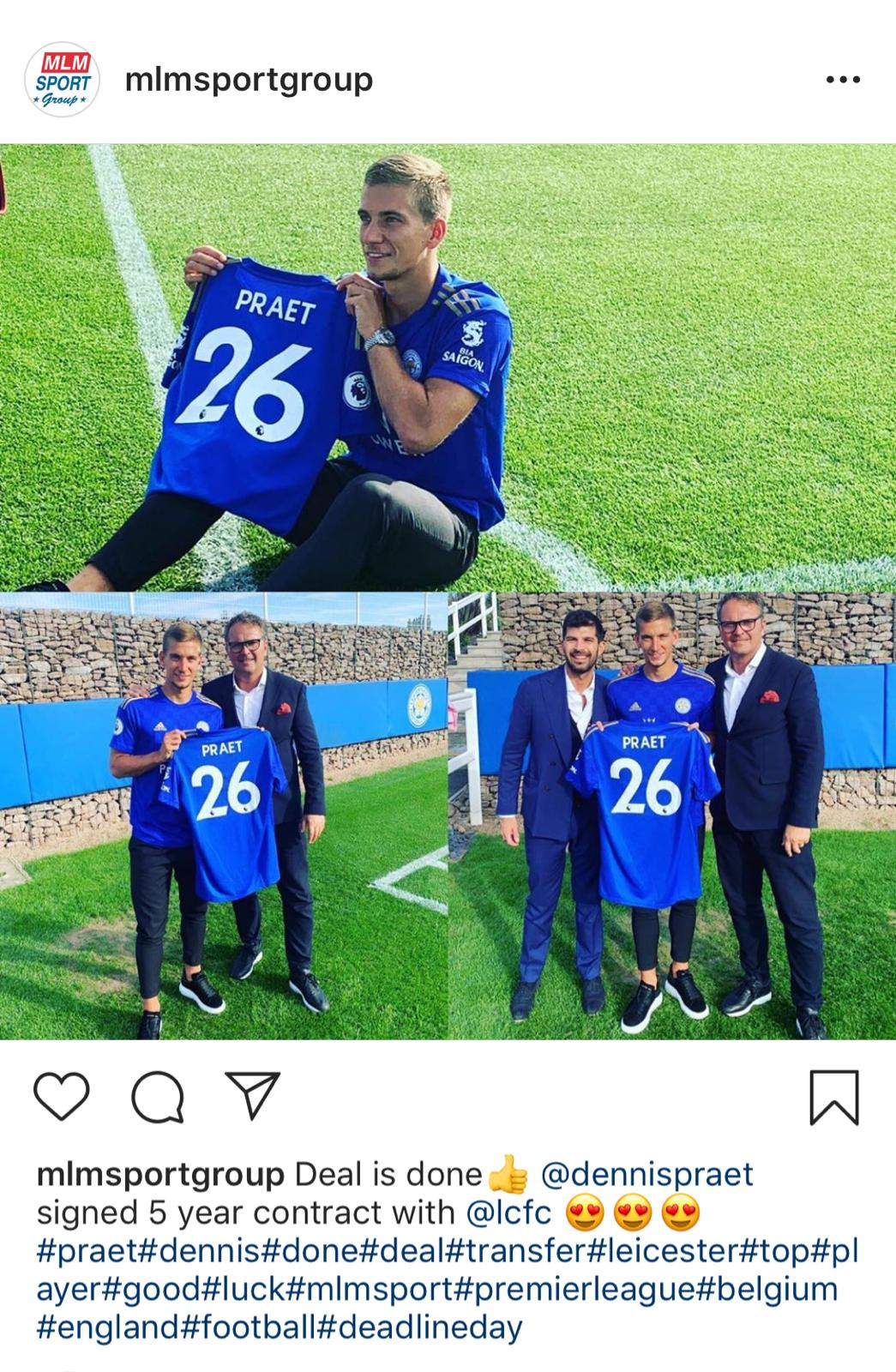The width and height of the screenshot is (896, 1372).
Task: Click the mlmsportgroup name above the caption
Action: pos(159,1172)
